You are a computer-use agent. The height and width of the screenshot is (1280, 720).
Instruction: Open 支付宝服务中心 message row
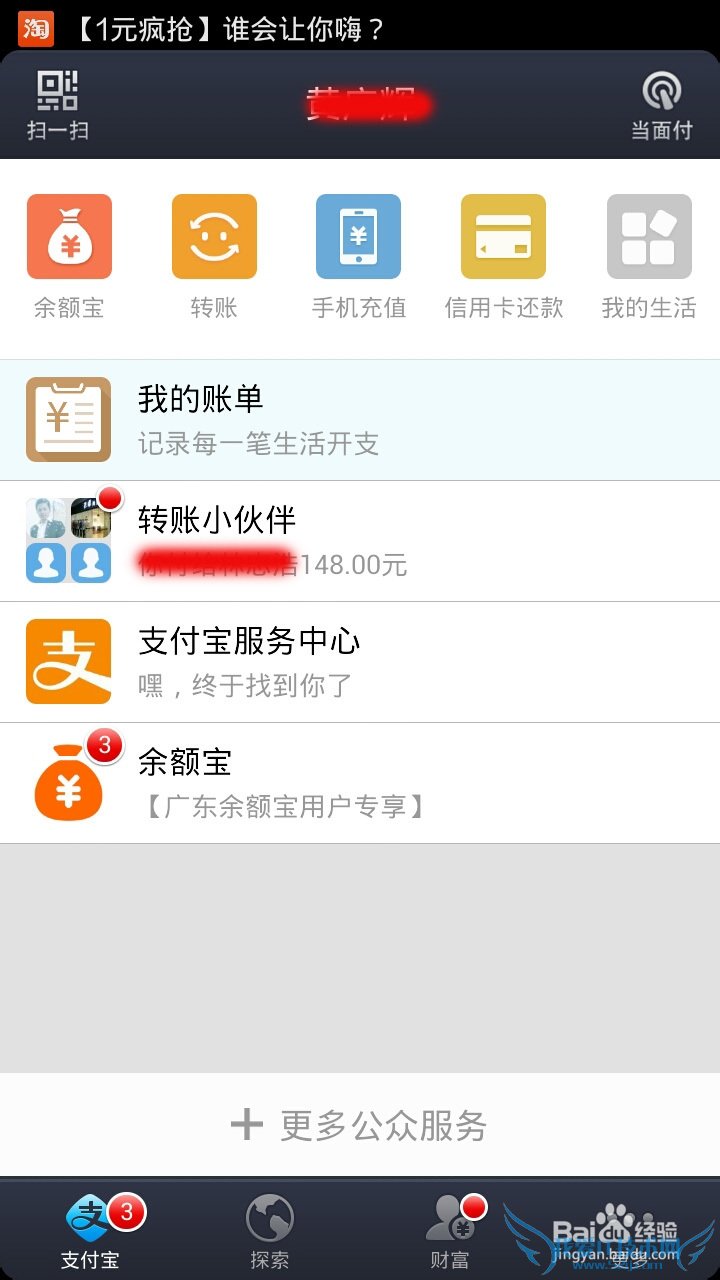pyautogui.click(x=360, y=662)
